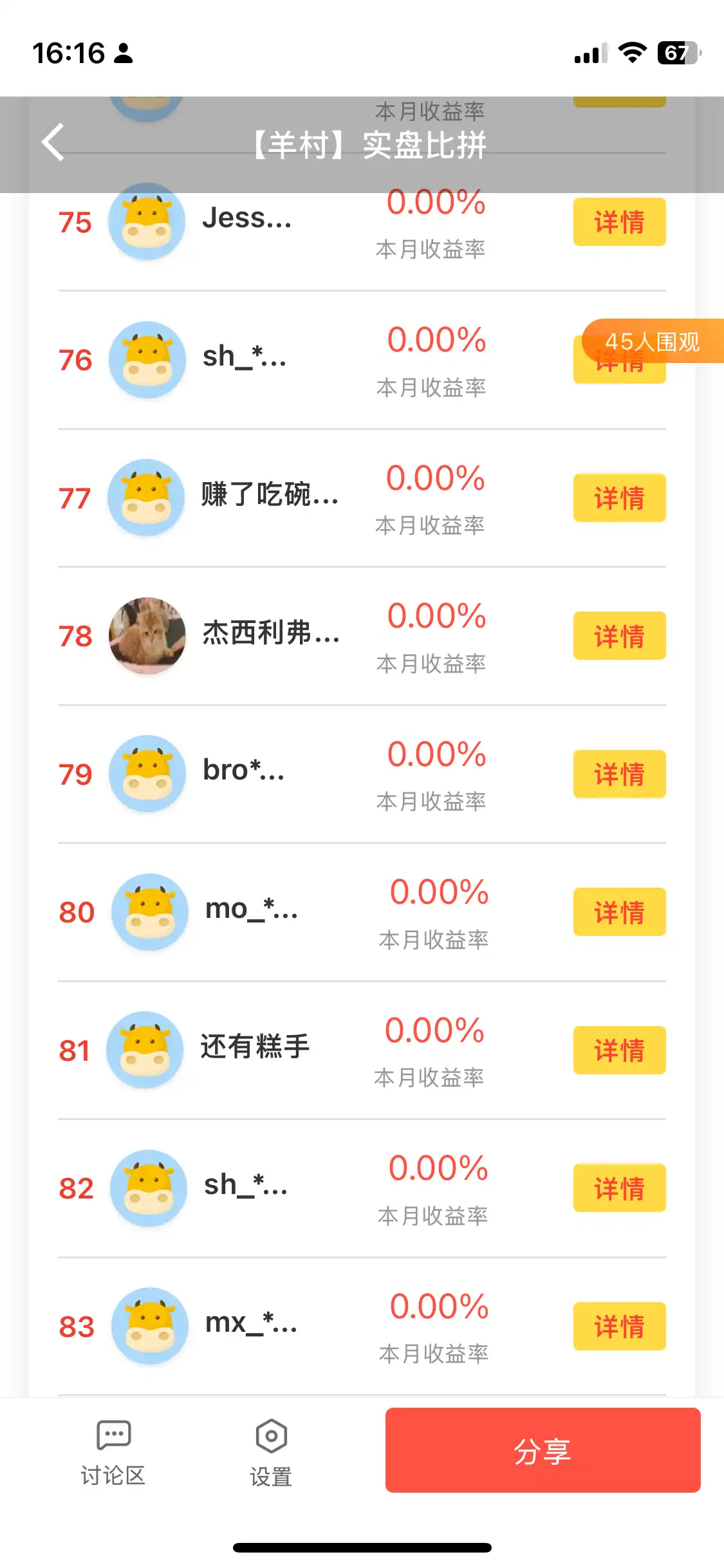The width and height of the screenshot is (724, 1568).
Task: Open 详情 for rank 82 sh_*
Action: [619, 1188]
